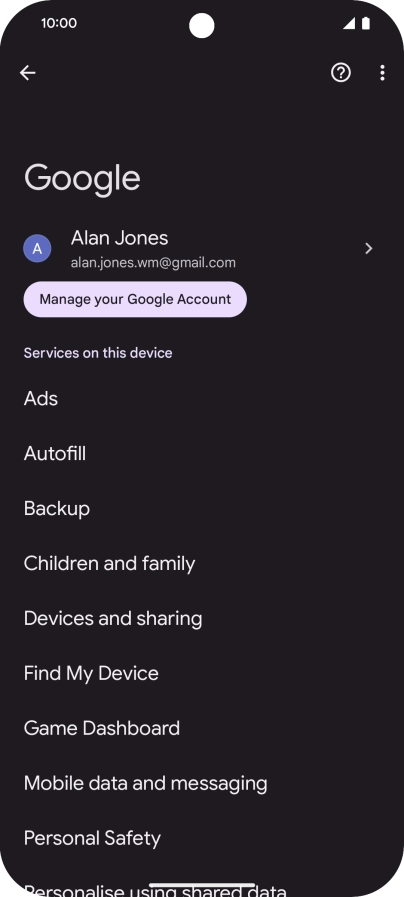The image size is (404, 897).
Task: Select Personal Safety
Action: (202, 838)
